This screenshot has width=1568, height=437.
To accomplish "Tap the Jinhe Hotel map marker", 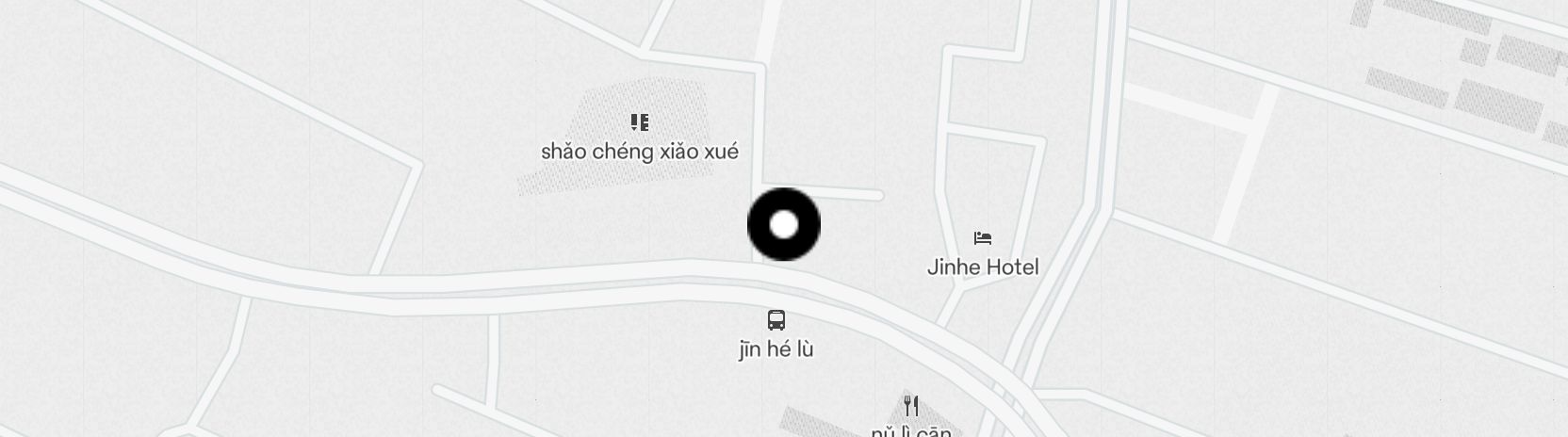I will tap(983, 238).
